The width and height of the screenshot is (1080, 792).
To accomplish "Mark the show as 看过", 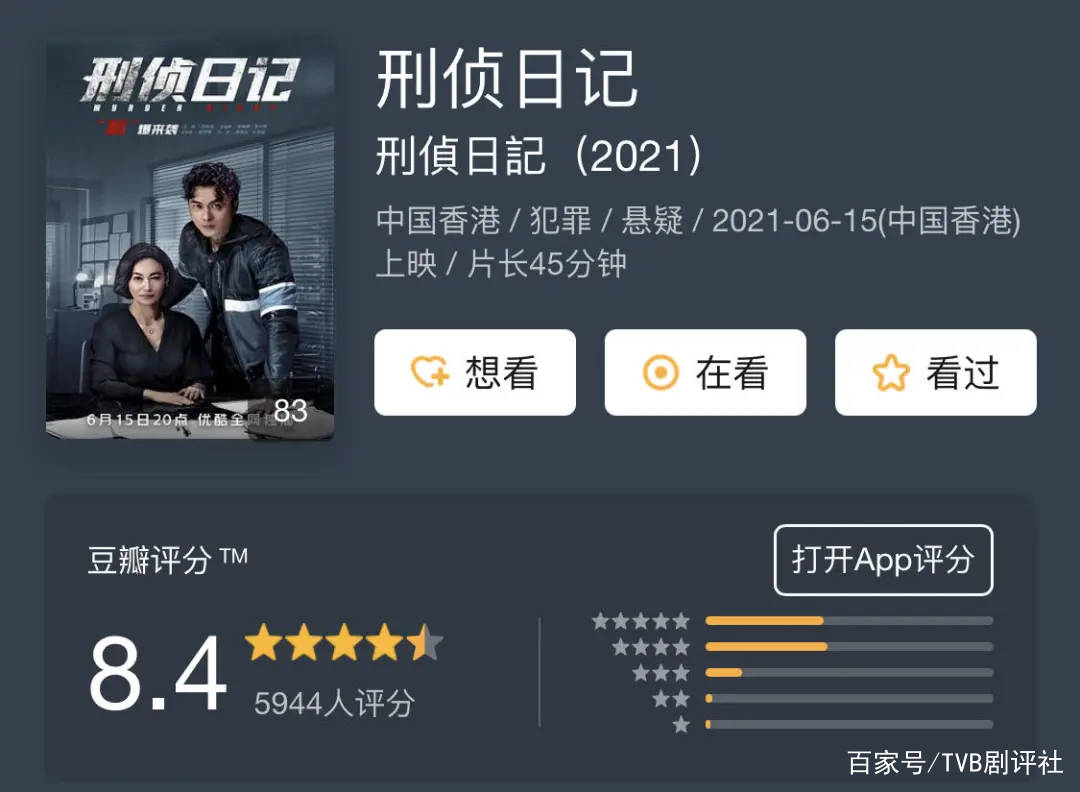I will click(x=935, y=373).
